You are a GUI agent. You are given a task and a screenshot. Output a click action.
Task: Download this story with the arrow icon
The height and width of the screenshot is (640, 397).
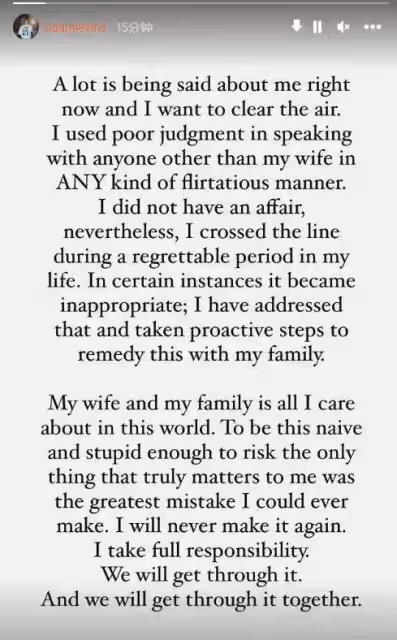click(297, 26)
